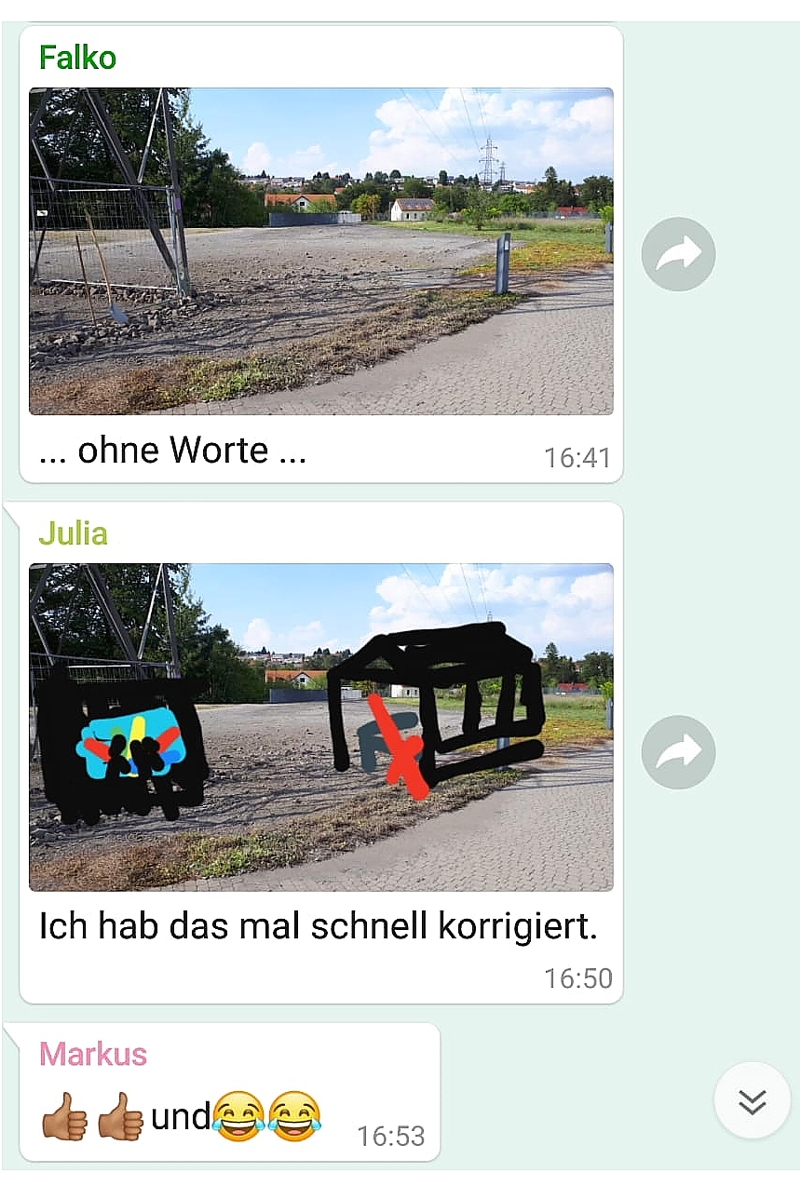View Falko's contact name
The height and width of the screenshot is (1200, 800).
77,58
